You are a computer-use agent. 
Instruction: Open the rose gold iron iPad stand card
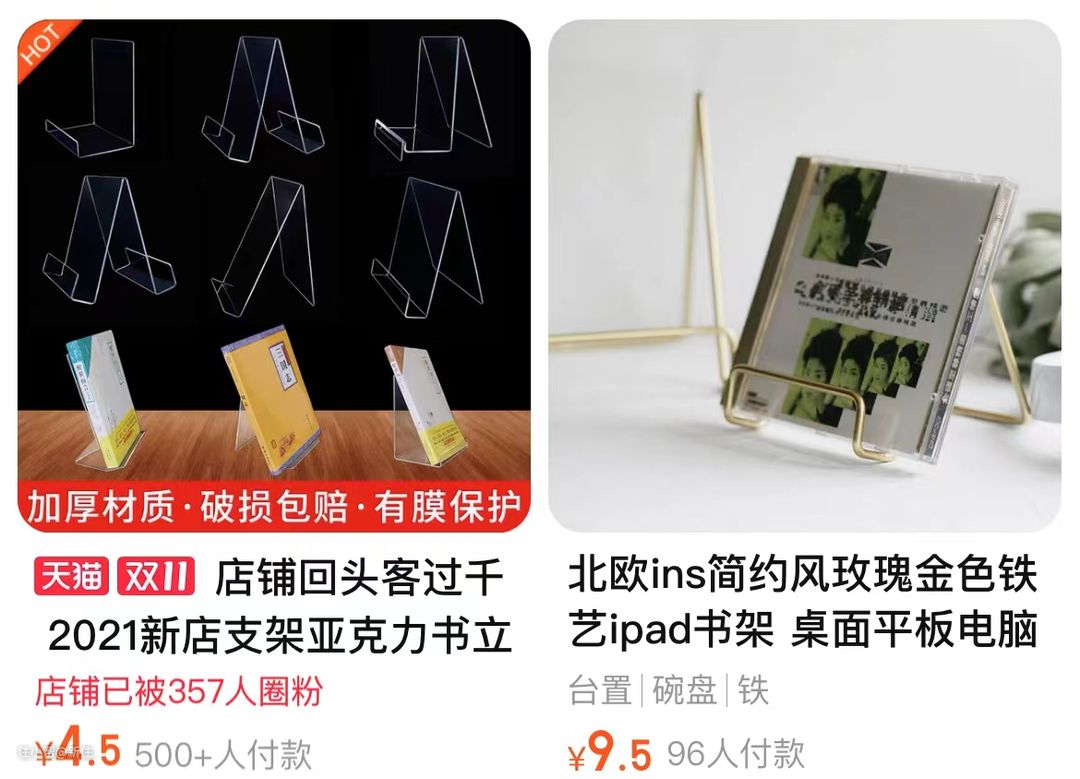tap(804, 276)
